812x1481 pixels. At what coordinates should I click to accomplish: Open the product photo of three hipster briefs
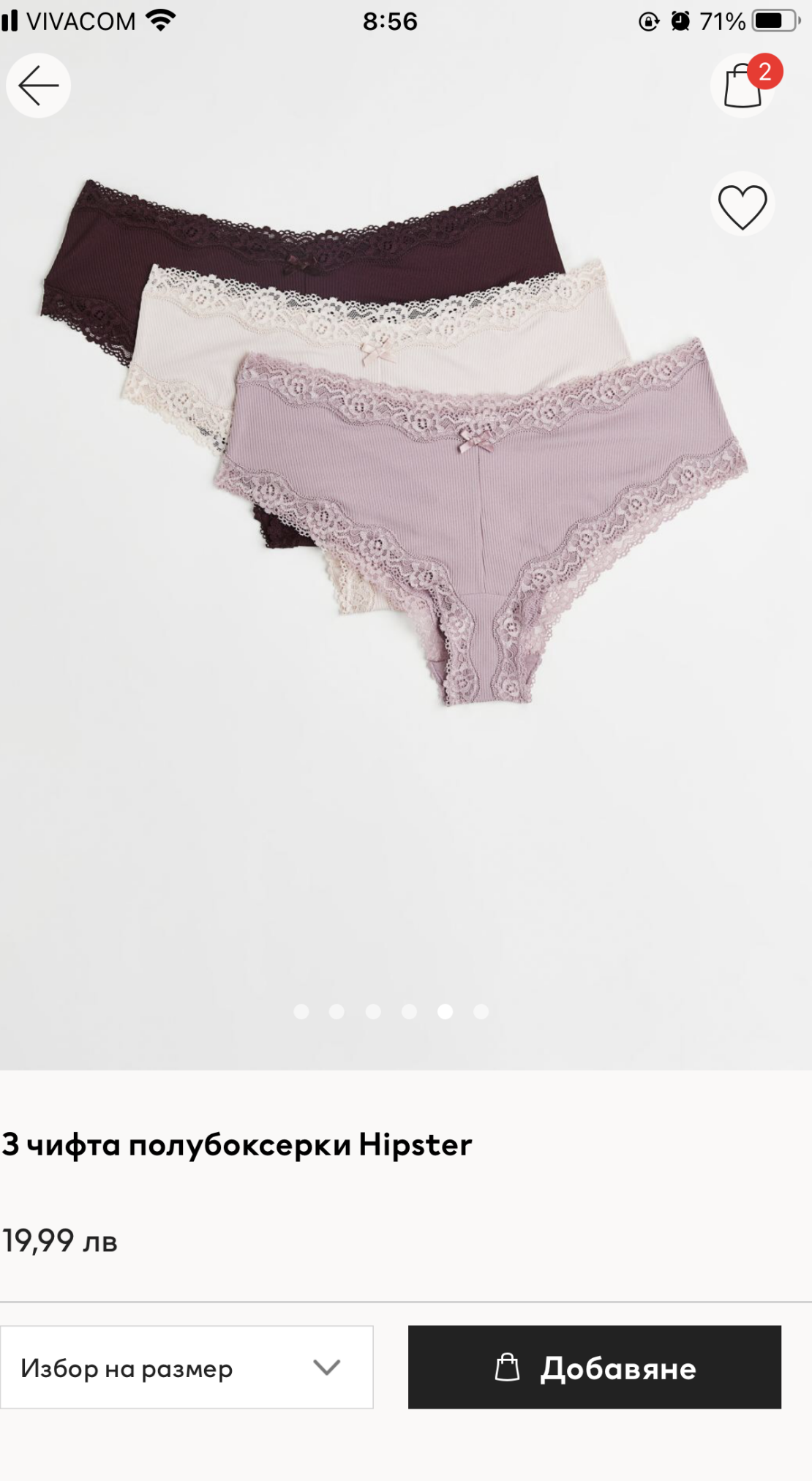395,439
